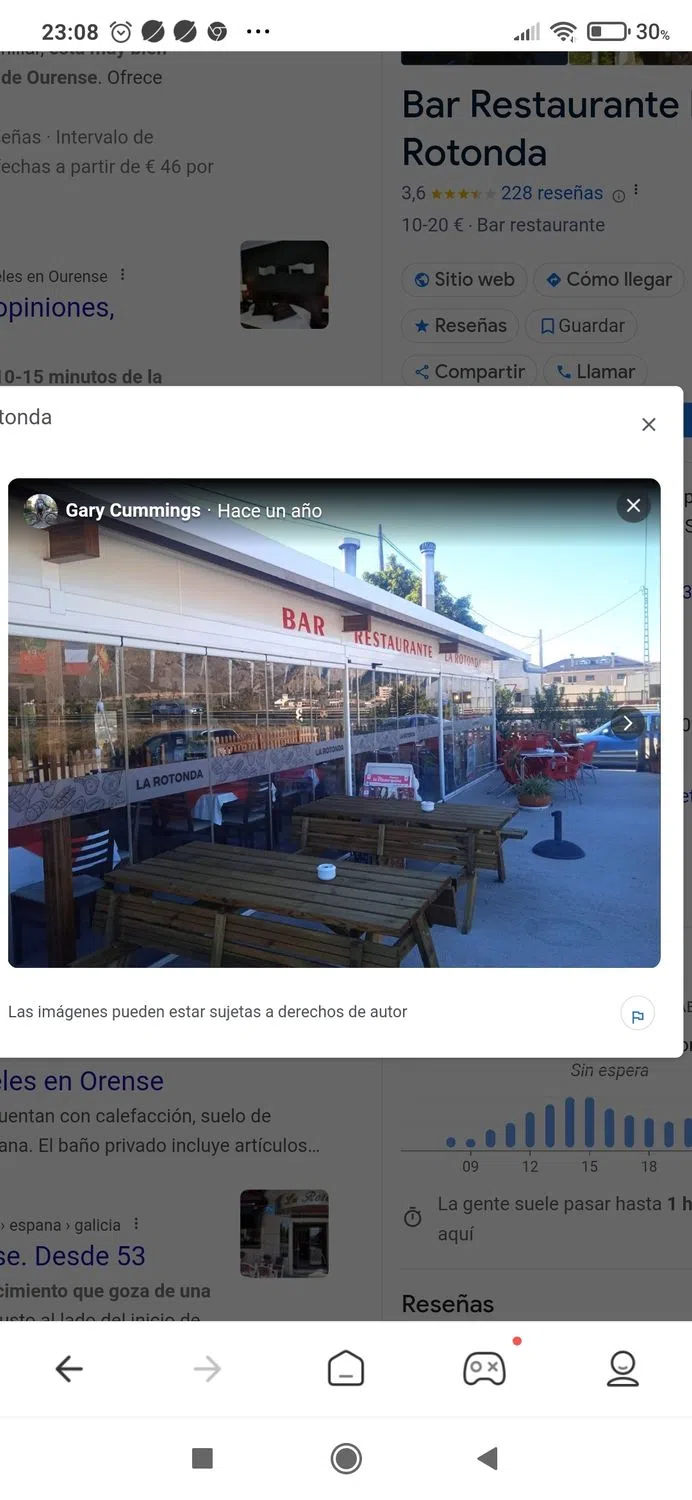Screen dimensions: 692x1500
Task: Tap the system home button
Action: [346, 1458]
